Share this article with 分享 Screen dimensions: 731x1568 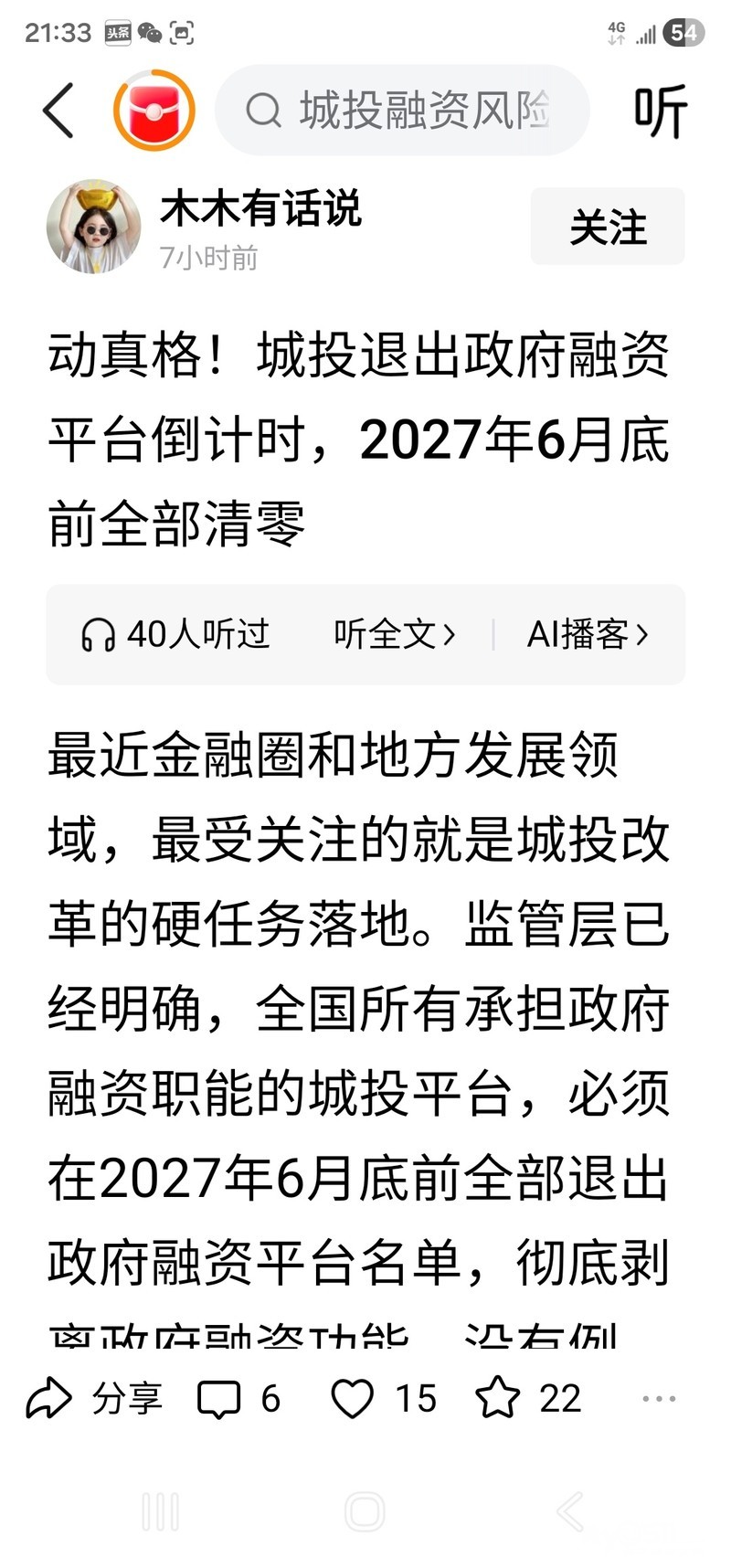coord(94,1399)
